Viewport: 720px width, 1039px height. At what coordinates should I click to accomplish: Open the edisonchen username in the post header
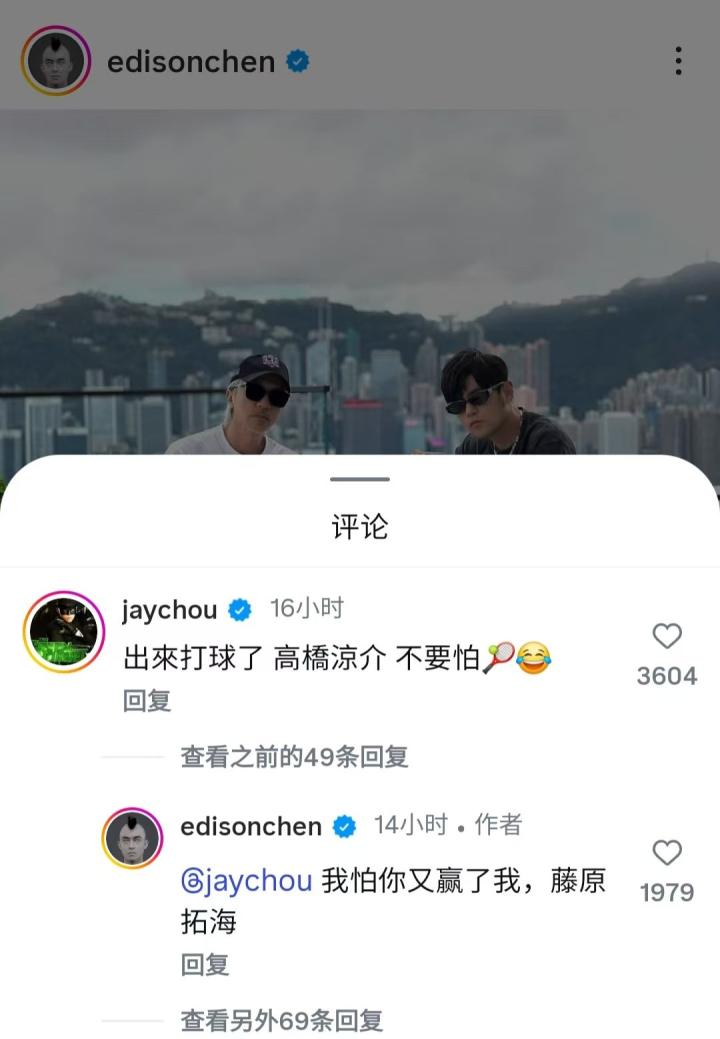point(190,62)
